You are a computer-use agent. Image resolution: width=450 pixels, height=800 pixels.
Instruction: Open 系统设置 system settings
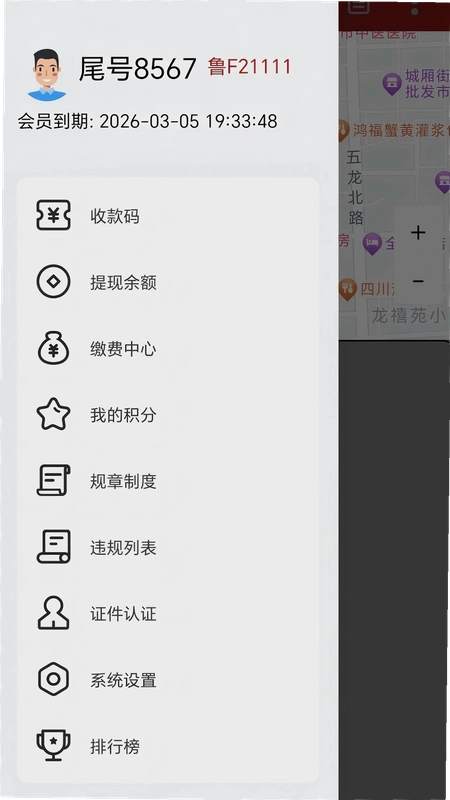(x=168, y=680)
